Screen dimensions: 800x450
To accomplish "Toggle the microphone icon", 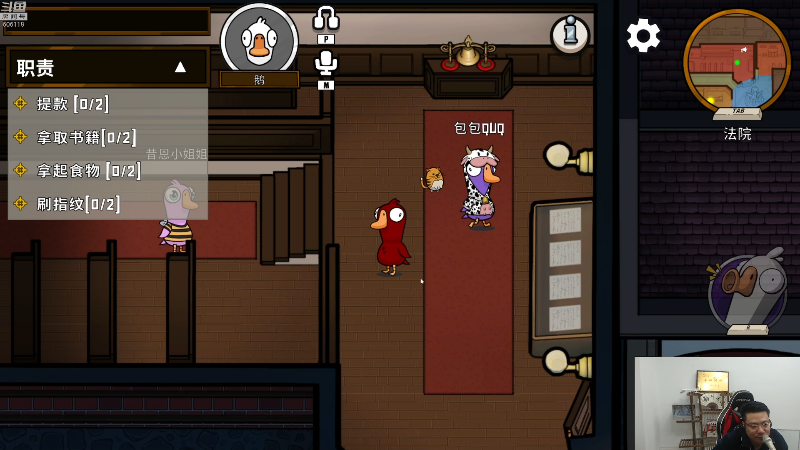I will [326, 63].
